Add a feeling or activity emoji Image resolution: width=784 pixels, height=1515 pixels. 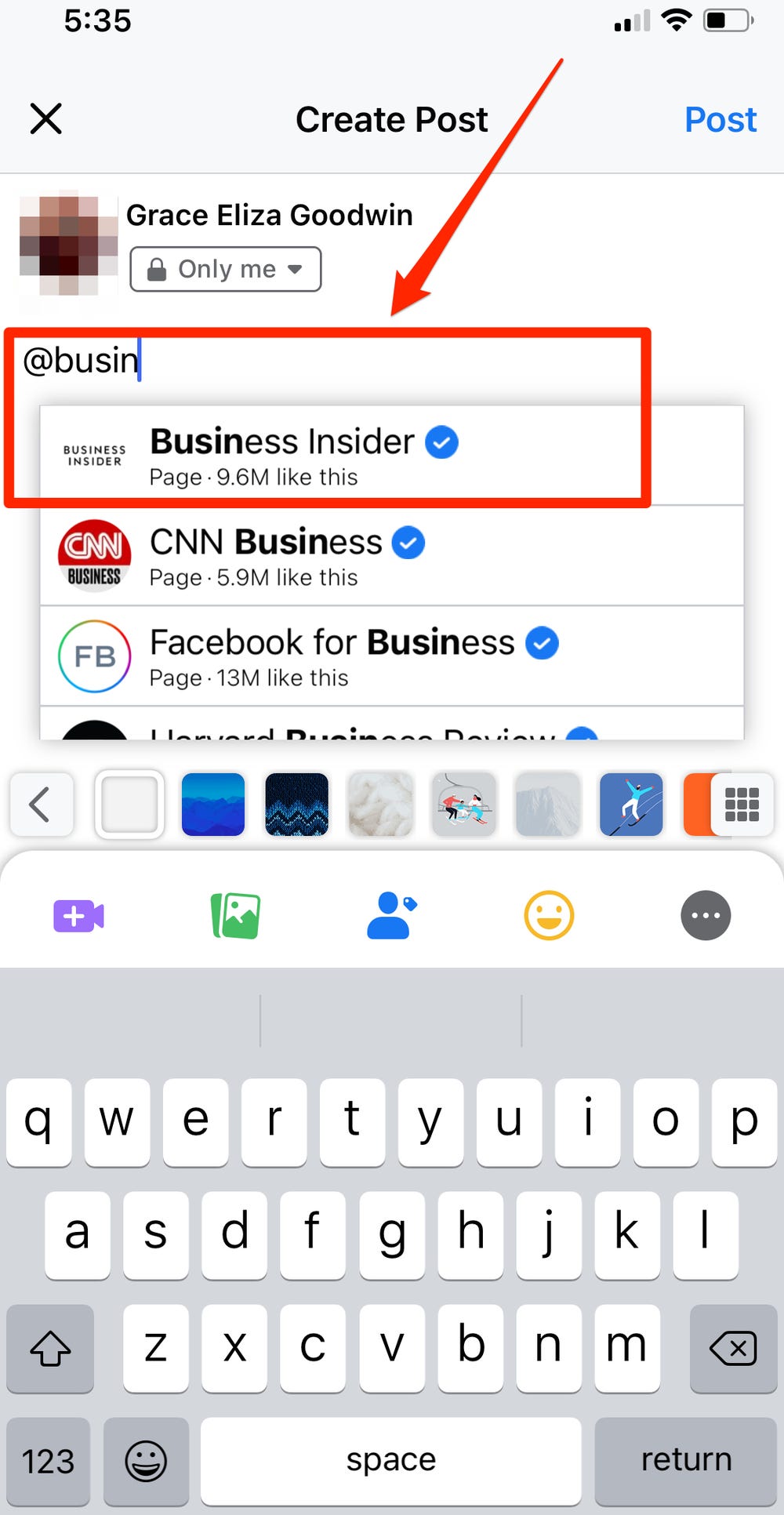pyautogui.click(x=549, y=916)
